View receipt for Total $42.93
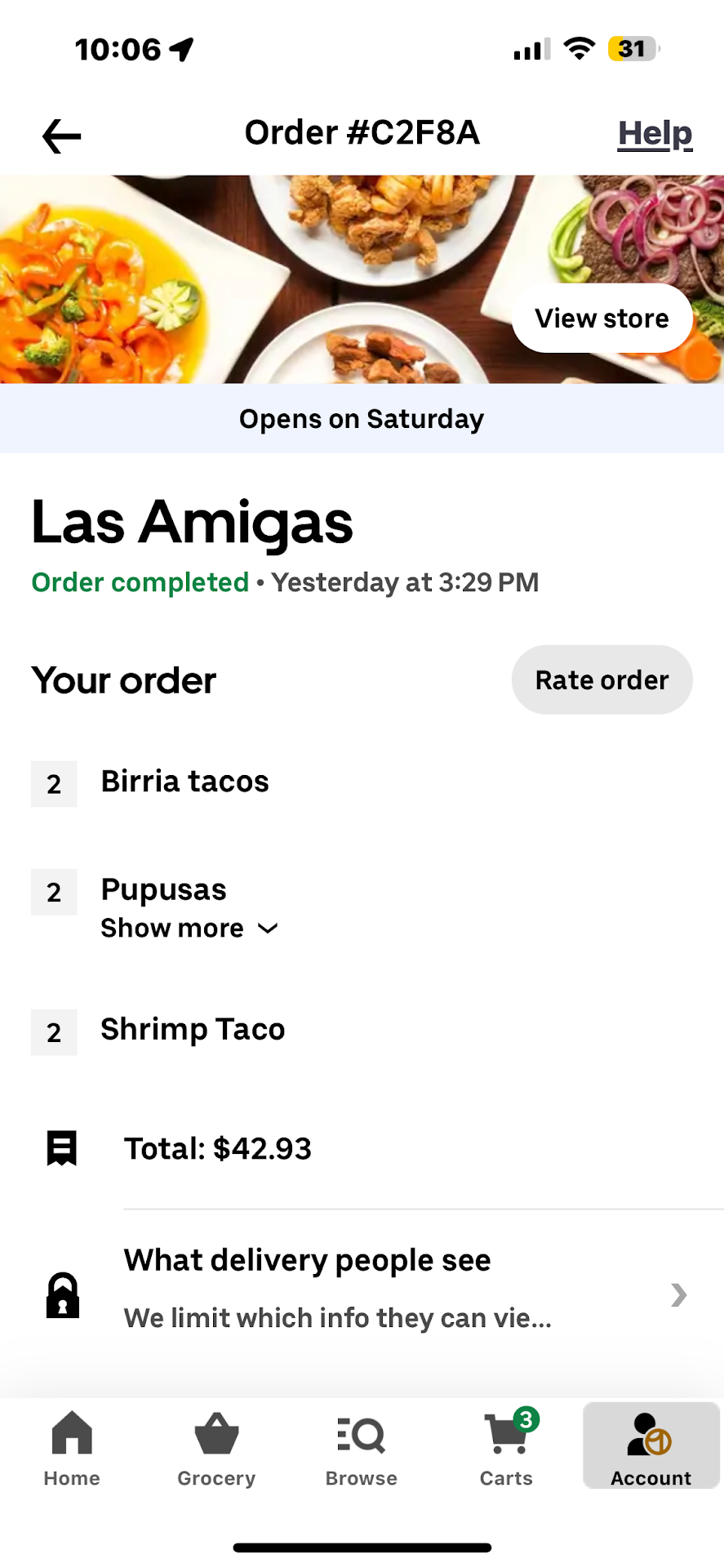724x1568 pixels. click(x=217, y=1149)
